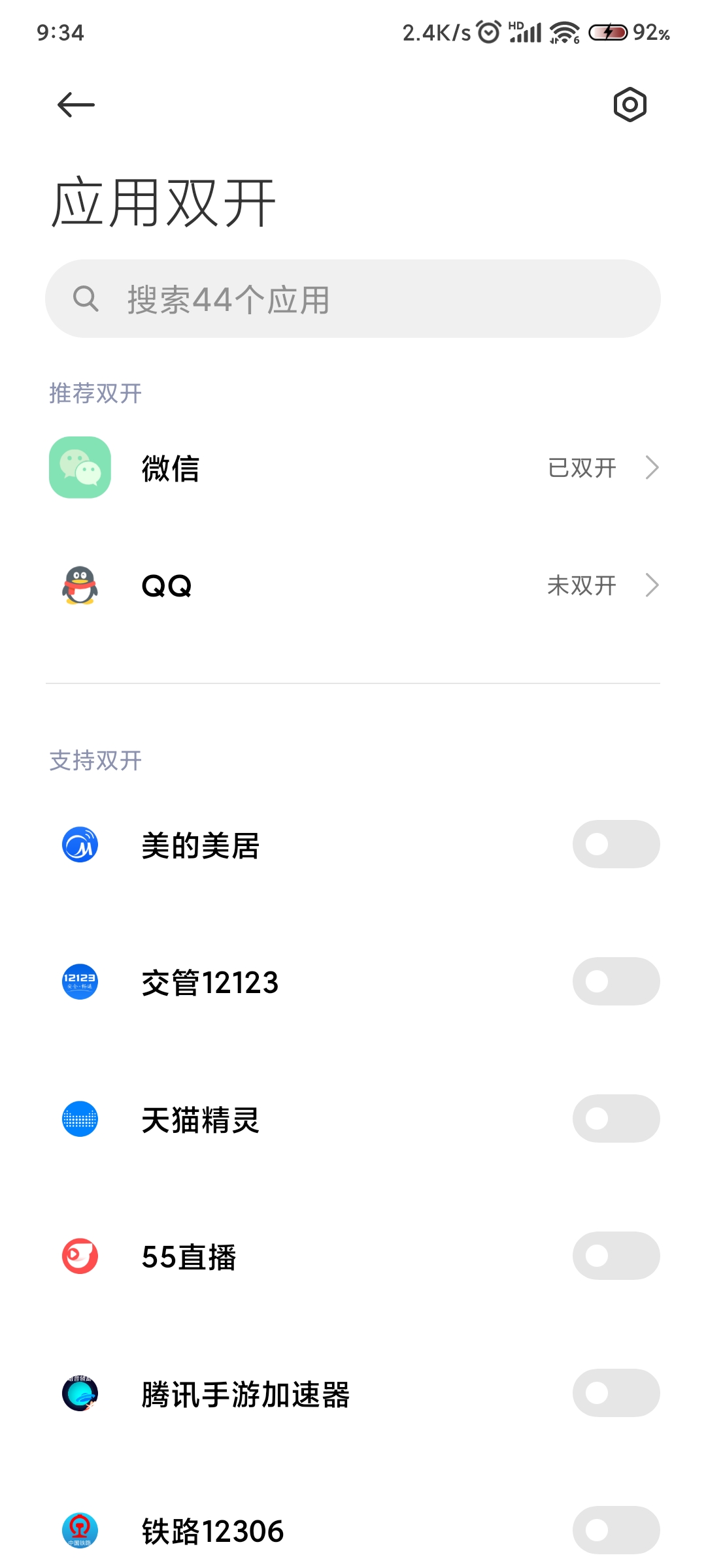Enable dual app for 美的美居
Screen dimensions: 706x1568
tap(616, 844)
